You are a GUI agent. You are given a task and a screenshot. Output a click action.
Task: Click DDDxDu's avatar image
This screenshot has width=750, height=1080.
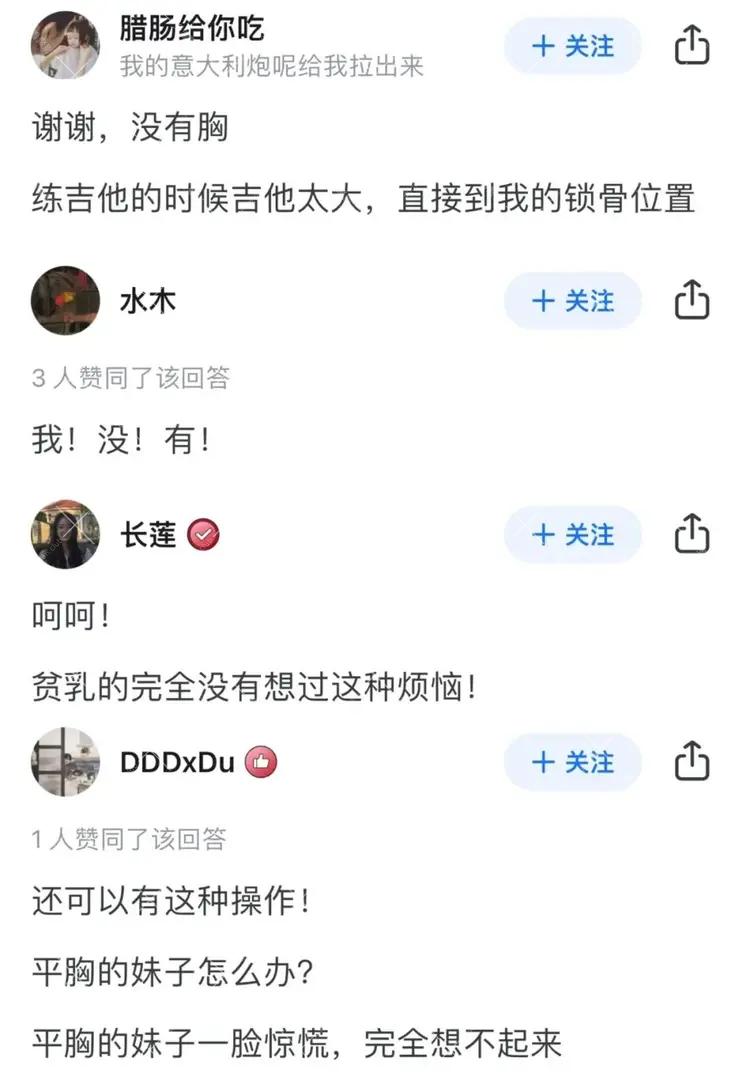pyautogui.click(x=65, y=761)
